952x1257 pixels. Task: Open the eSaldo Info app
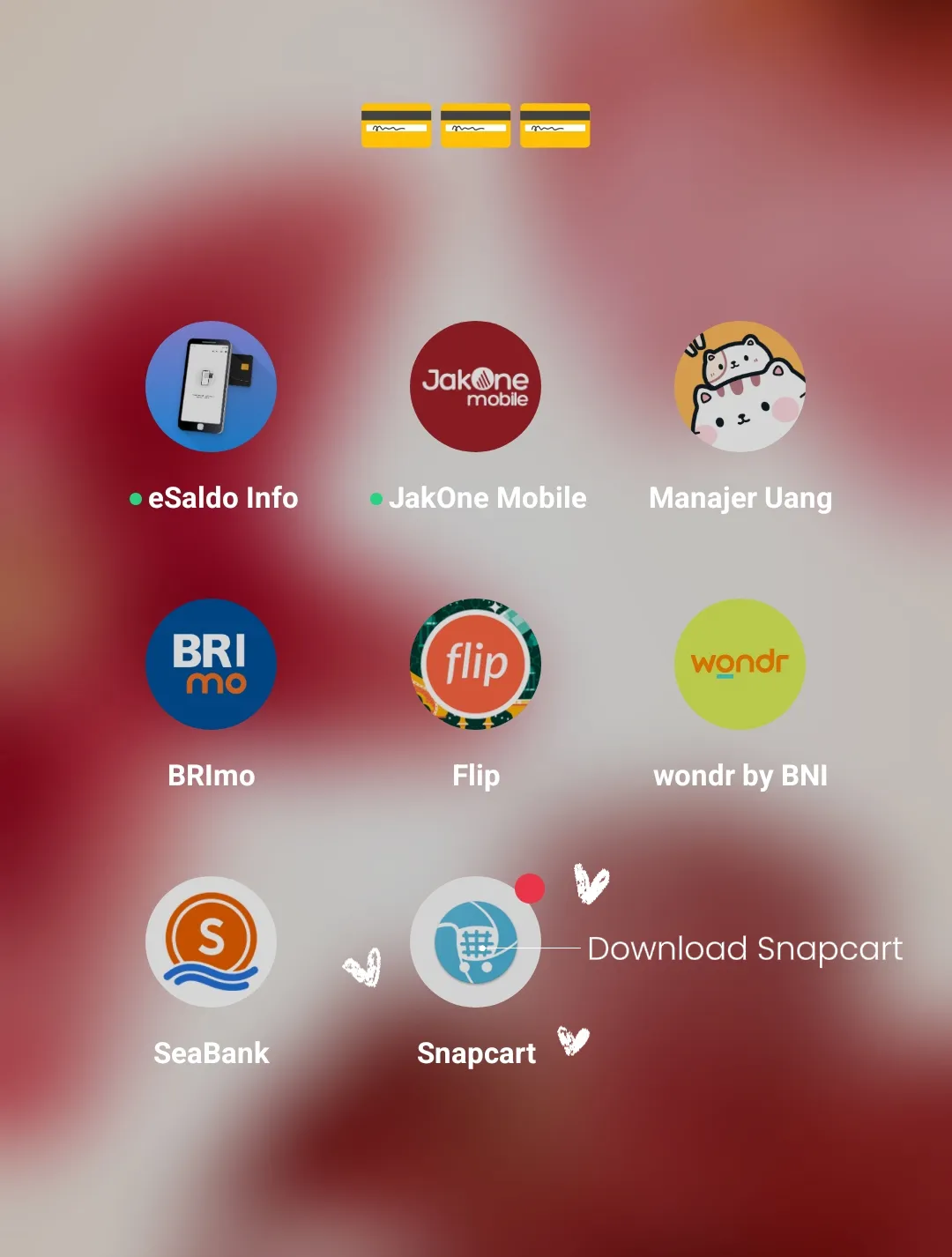coord(211,386)
